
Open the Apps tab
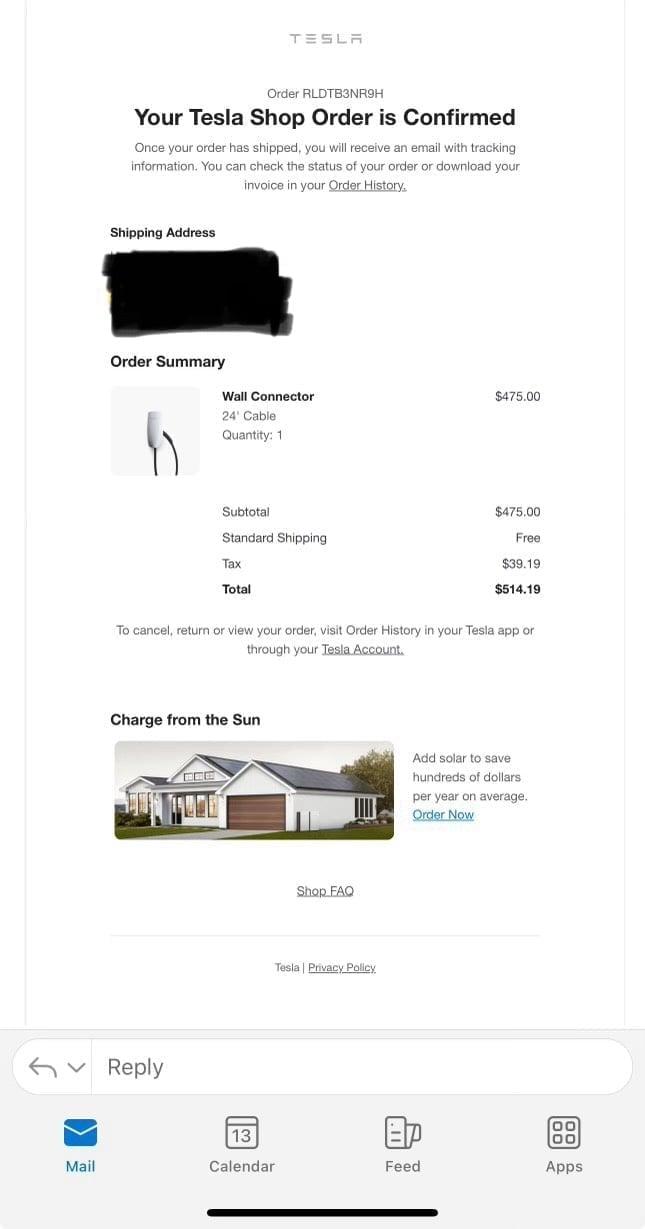(x=564, y=1145)
